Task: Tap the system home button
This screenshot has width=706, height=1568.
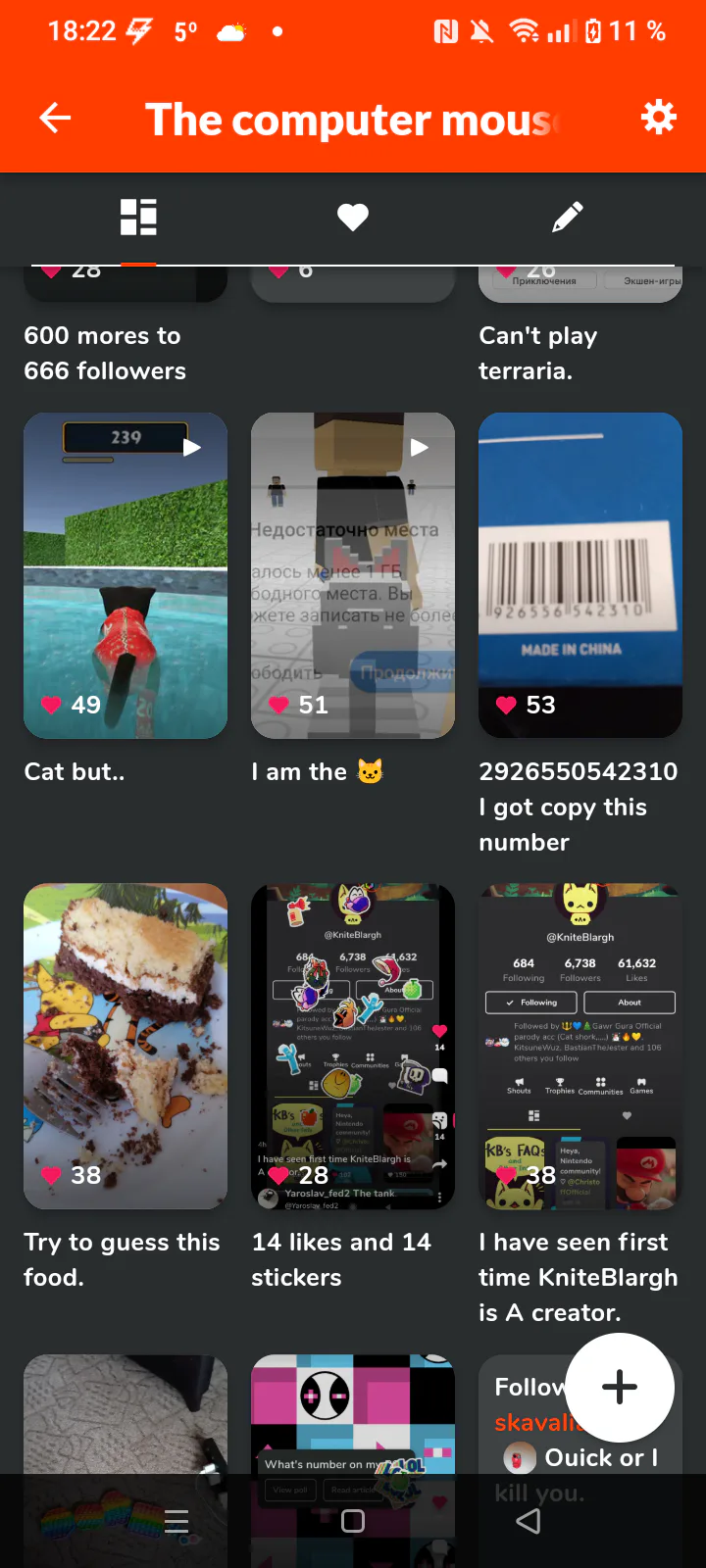Action: (x=353, y=1521)
